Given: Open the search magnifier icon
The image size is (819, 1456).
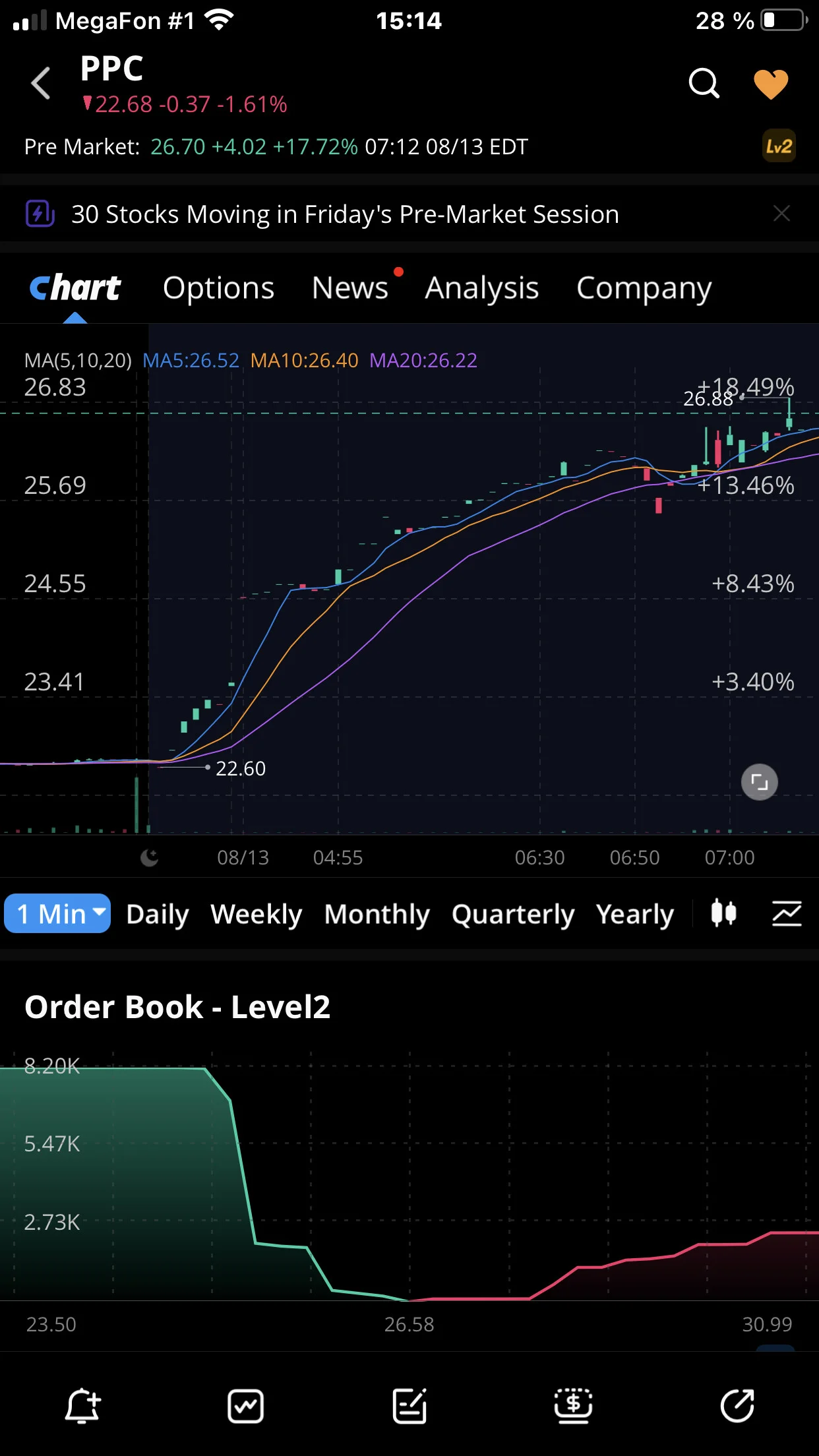Looking at the screenshot, I should [x=704, y=84].
